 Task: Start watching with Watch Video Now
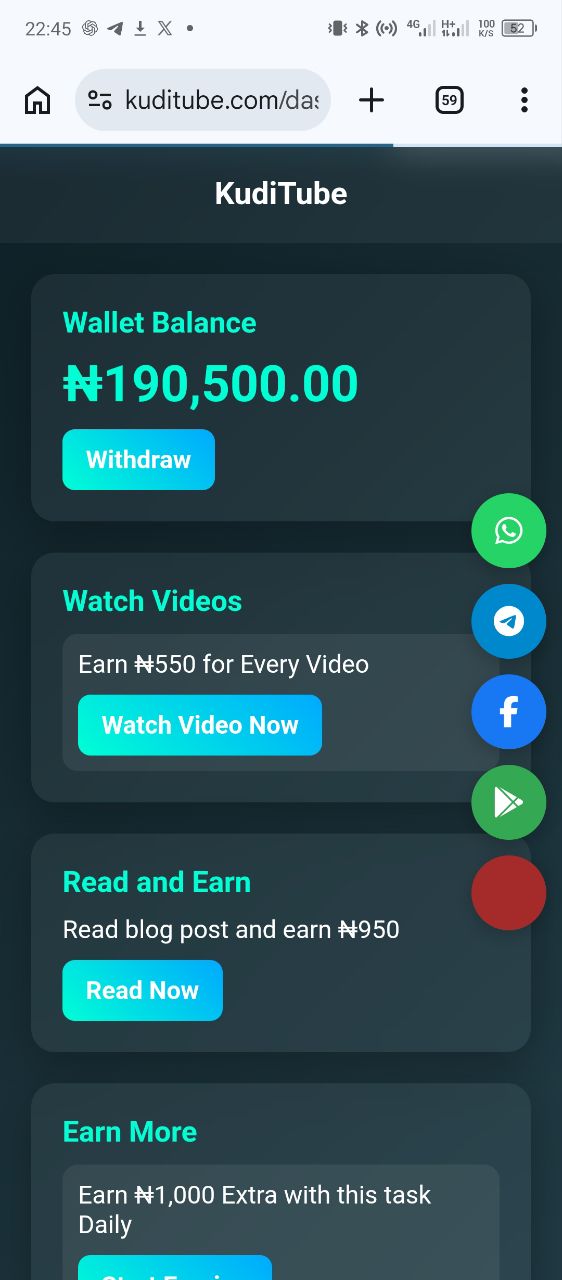click(x=200, y=725)
